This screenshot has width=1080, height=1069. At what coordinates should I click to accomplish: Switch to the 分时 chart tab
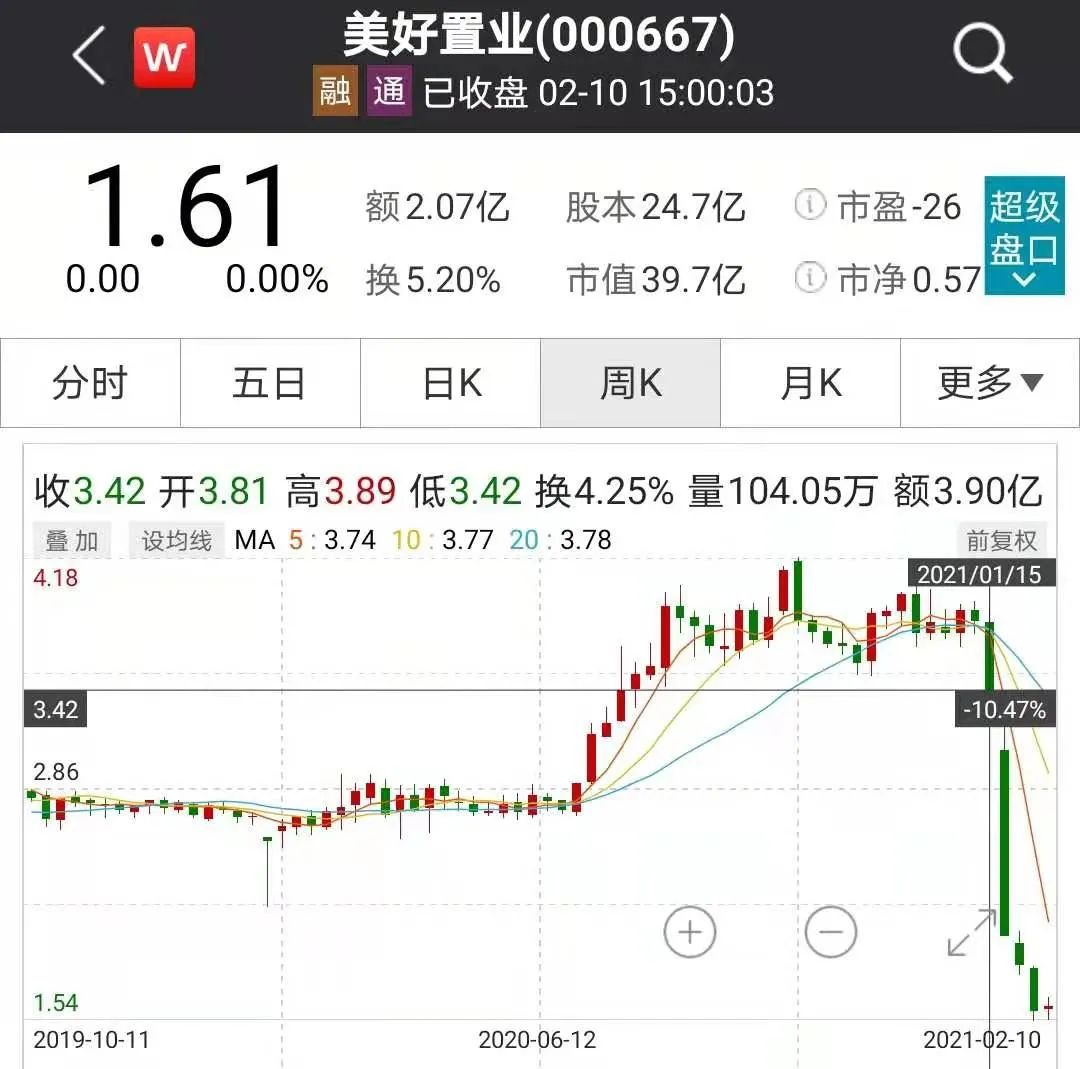point(90,383)
